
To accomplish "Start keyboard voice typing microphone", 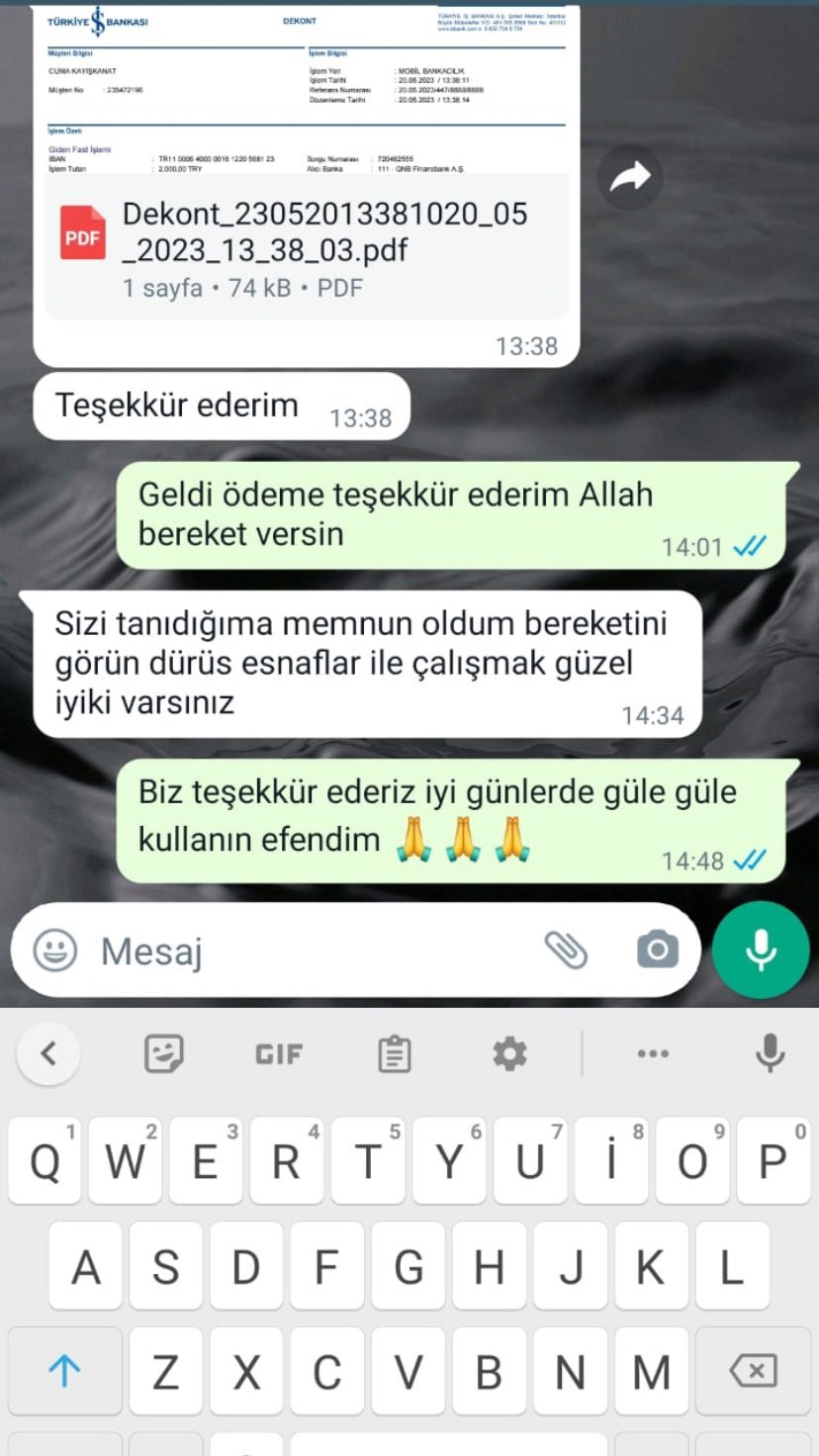I will 770,1054.
